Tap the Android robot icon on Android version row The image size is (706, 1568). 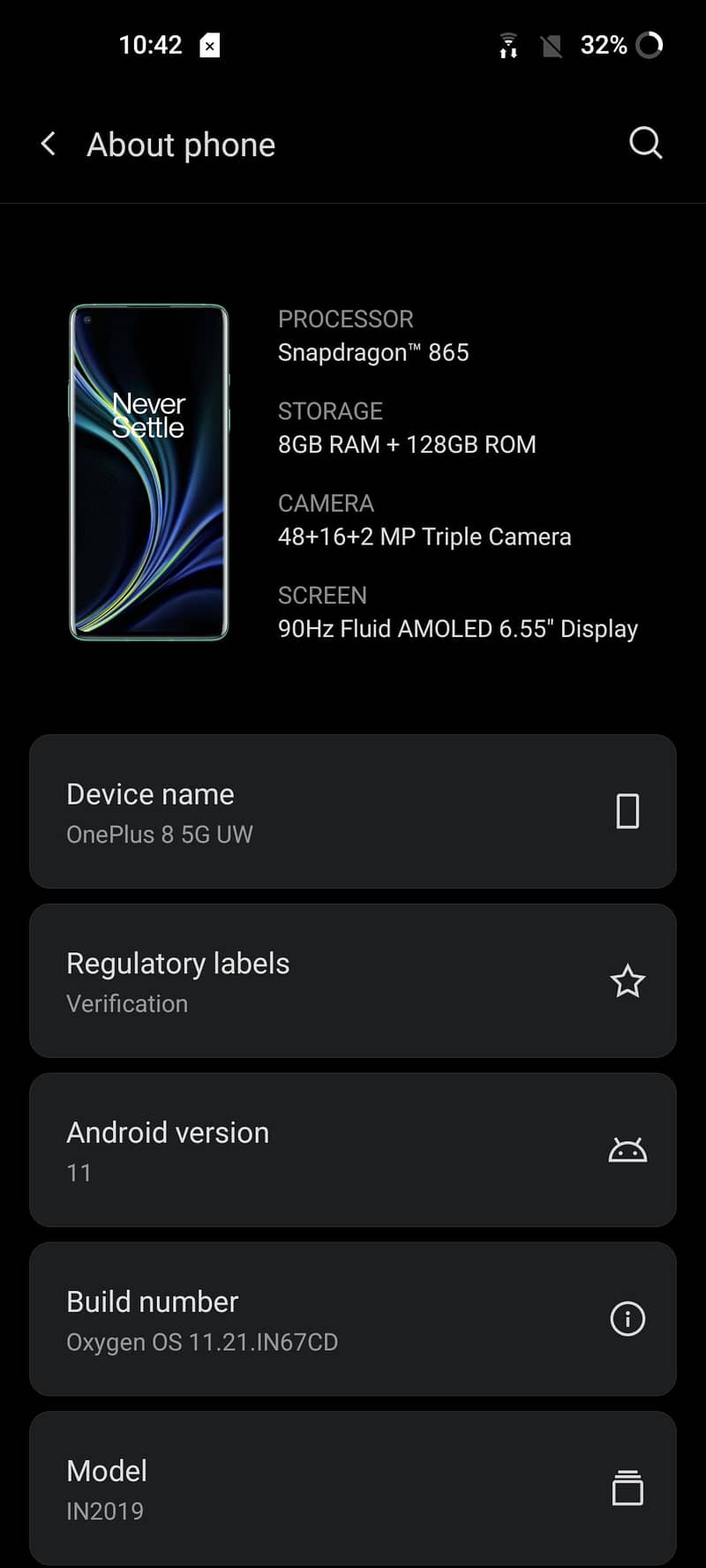627,1149
